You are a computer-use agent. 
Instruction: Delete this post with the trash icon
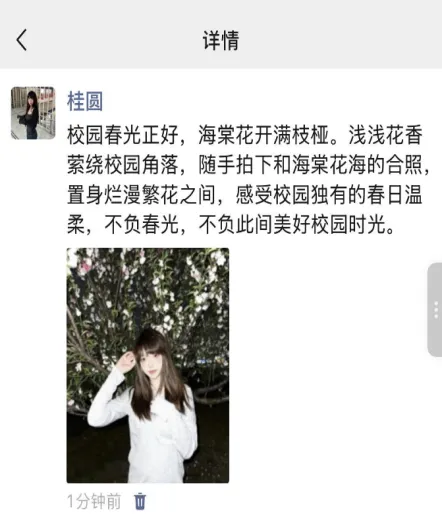click(140, 501)
